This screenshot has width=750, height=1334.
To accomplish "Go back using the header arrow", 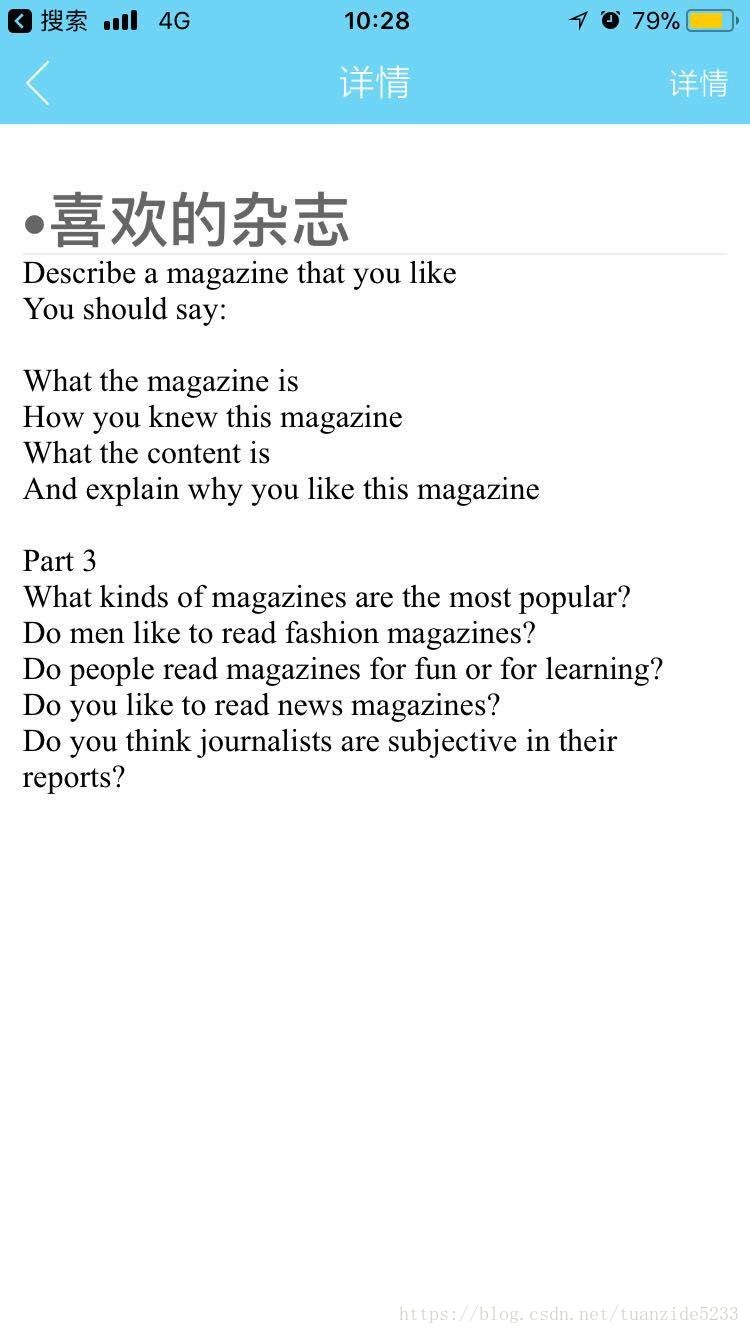I will pyautogui.click(x=38, y=83).
